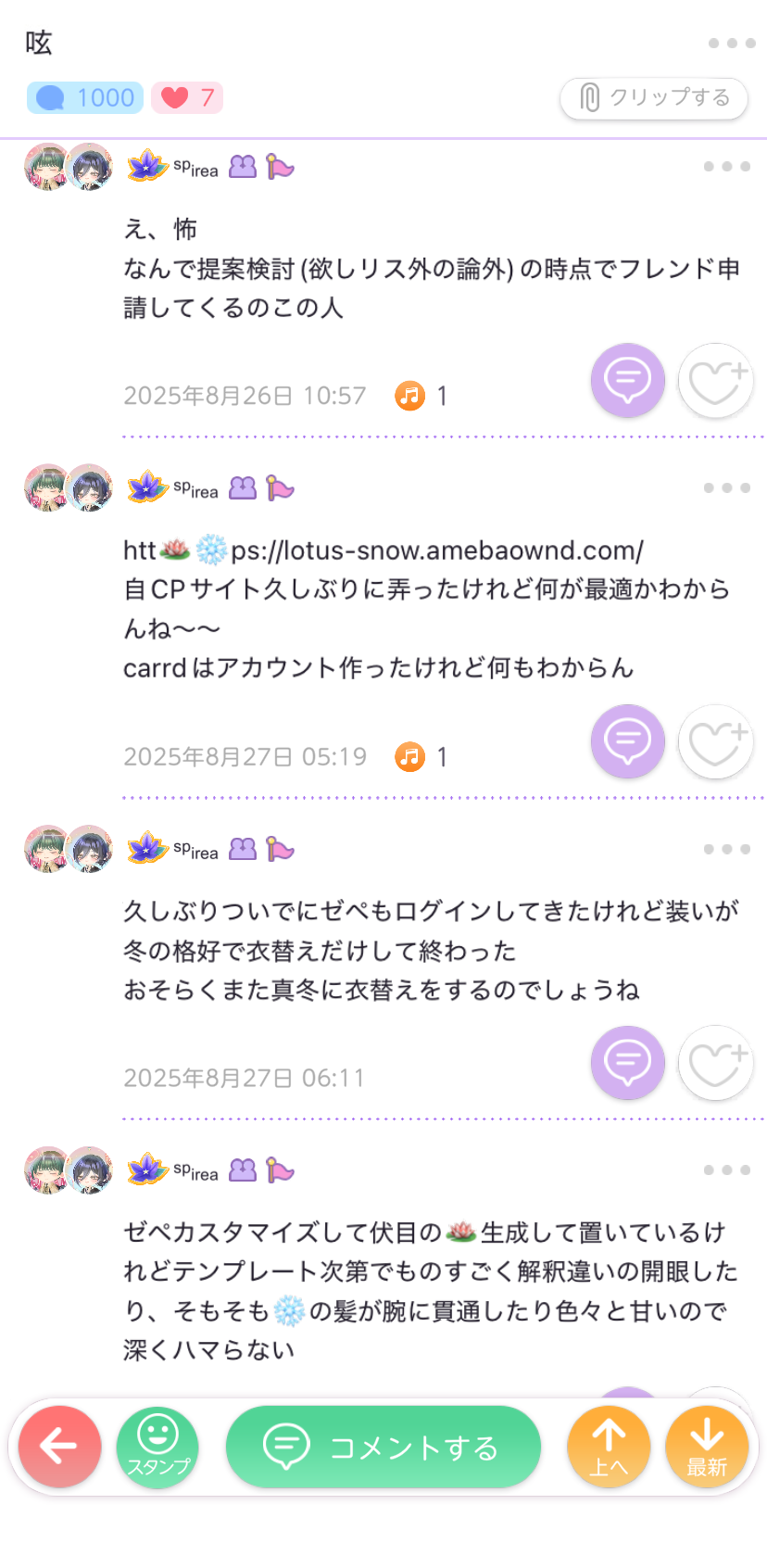Reply to the post dated 8月27日 06:11

click(x=627, y=1062)
